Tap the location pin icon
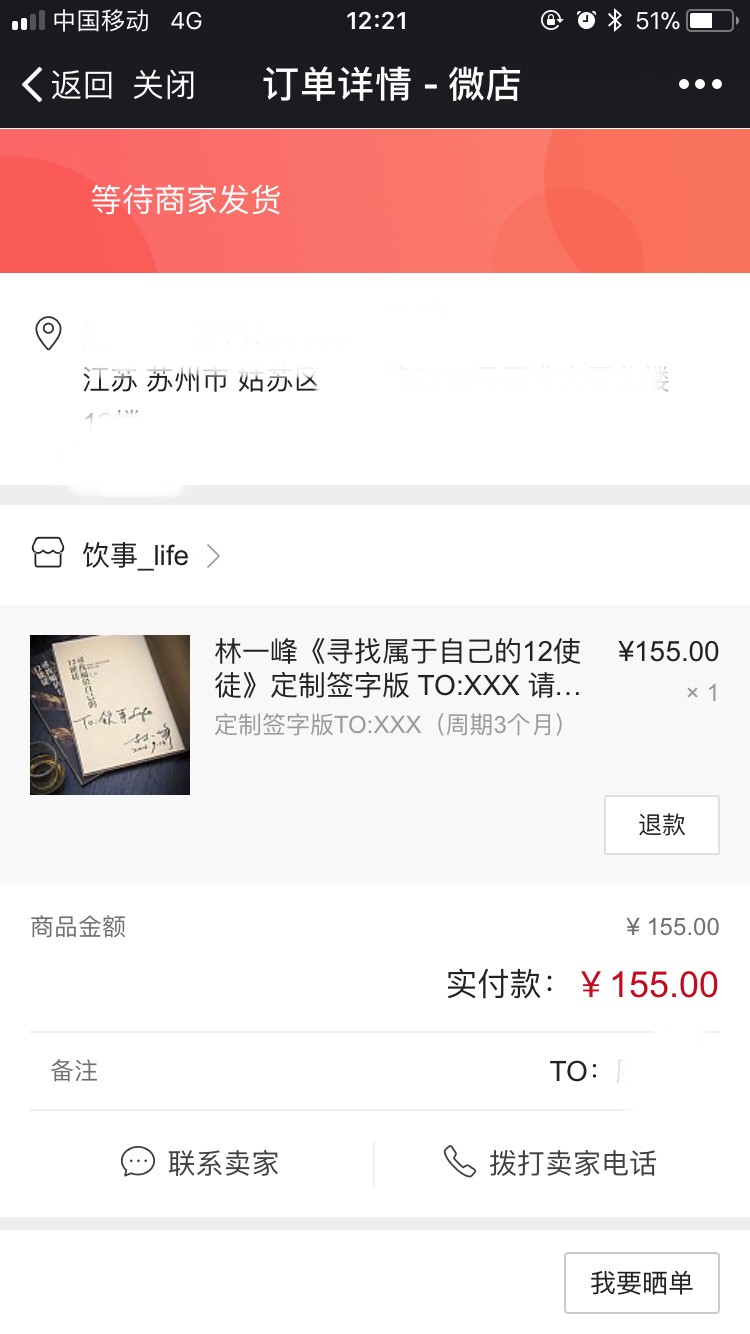The image size is (750, 1334). tap(48, 333)
